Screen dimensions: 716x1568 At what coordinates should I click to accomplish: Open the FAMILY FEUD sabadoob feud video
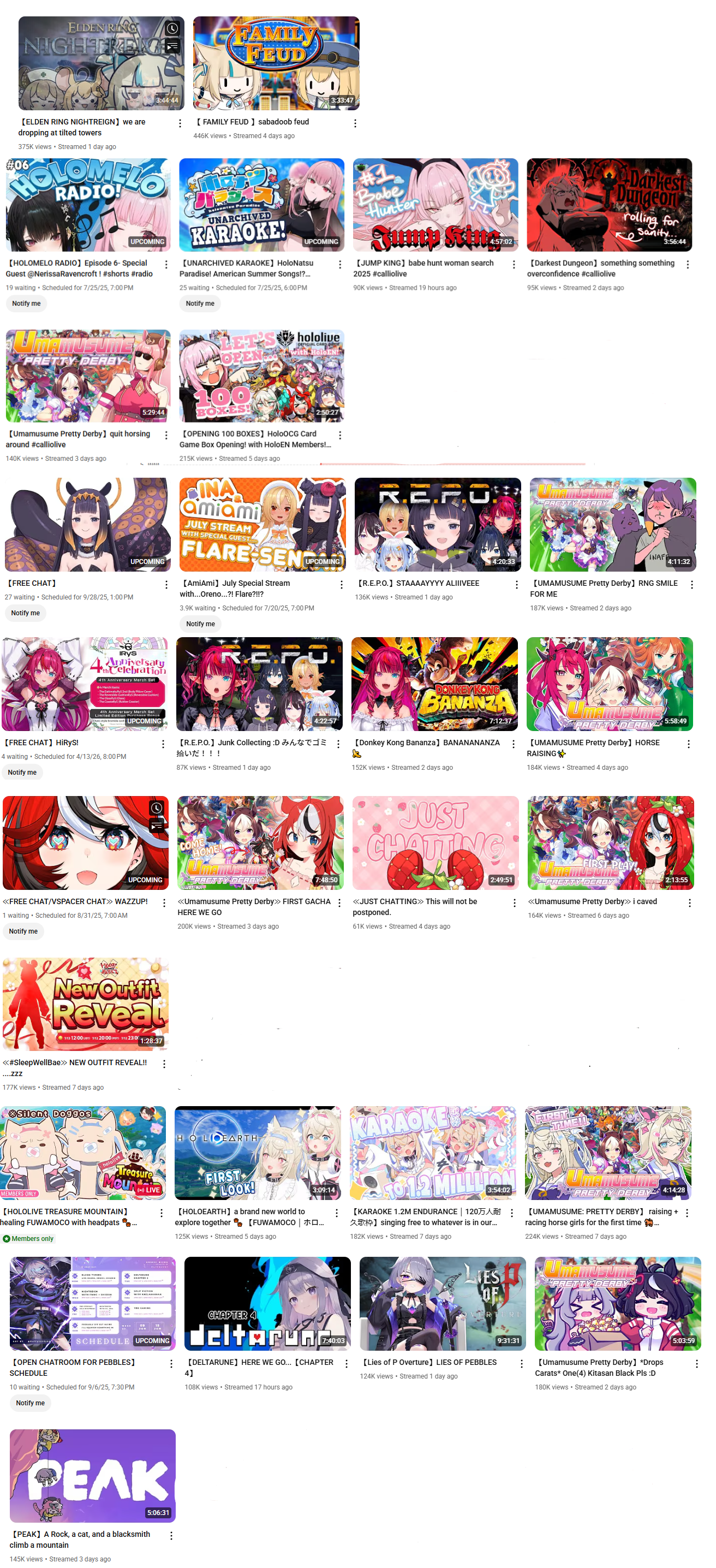coord(276,63)
